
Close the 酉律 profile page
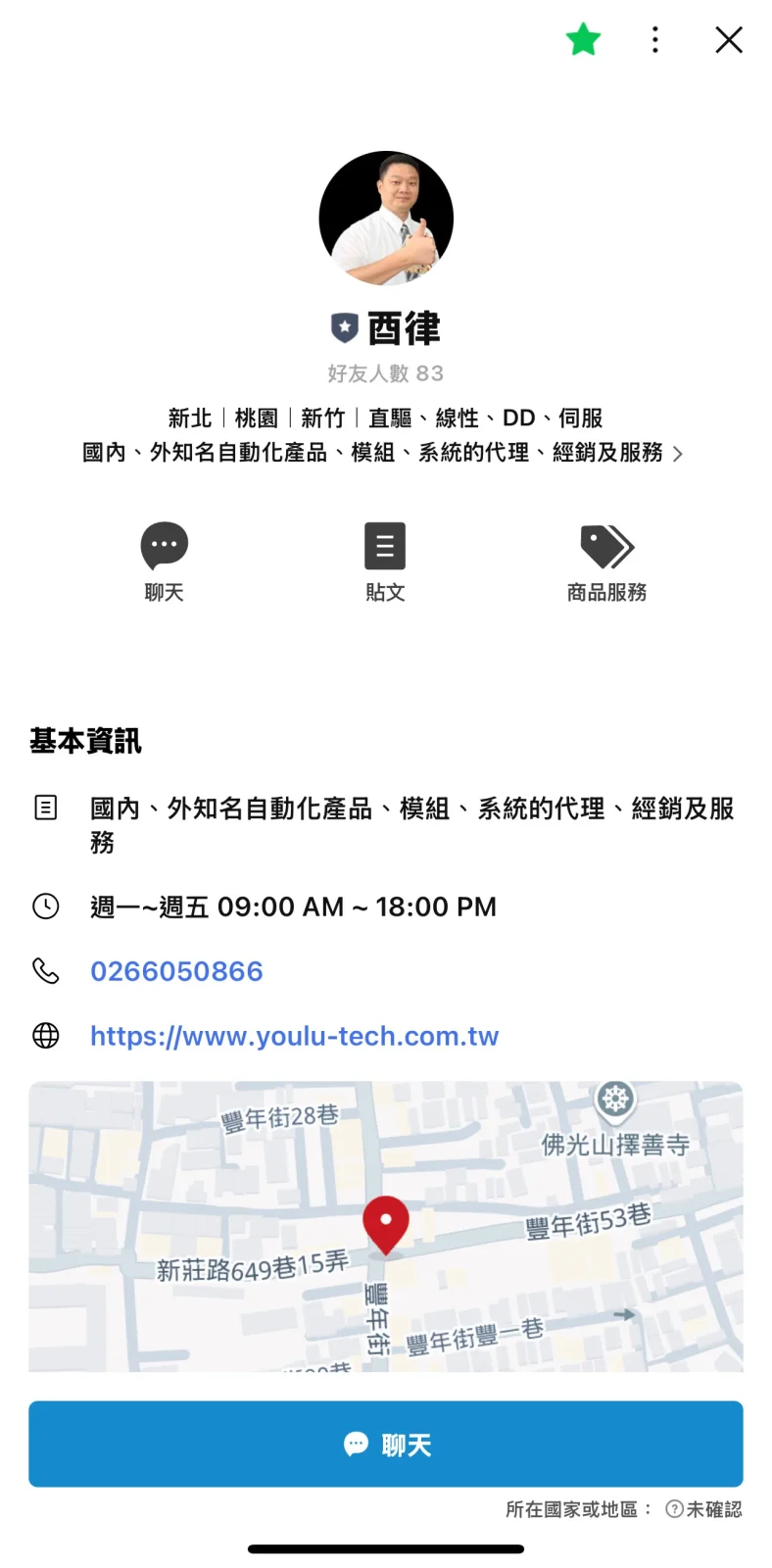[x=729, y=40]
